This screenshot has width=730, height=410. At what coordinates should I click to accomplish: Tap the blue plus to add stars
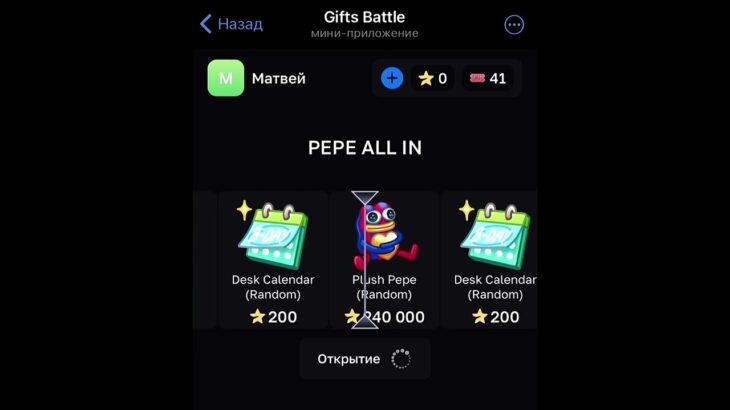click(x=392, y=78)
